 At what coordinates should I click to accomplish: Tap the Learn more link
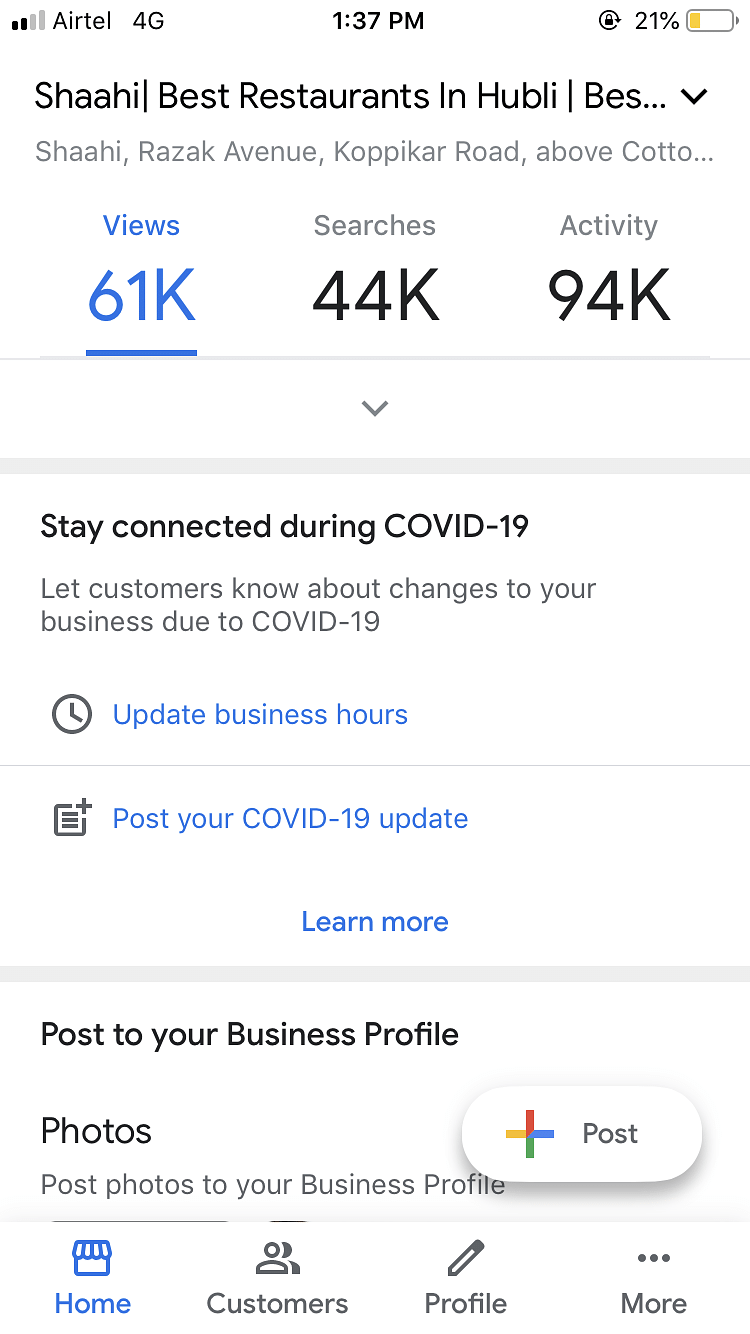click(x=375, y=922)
